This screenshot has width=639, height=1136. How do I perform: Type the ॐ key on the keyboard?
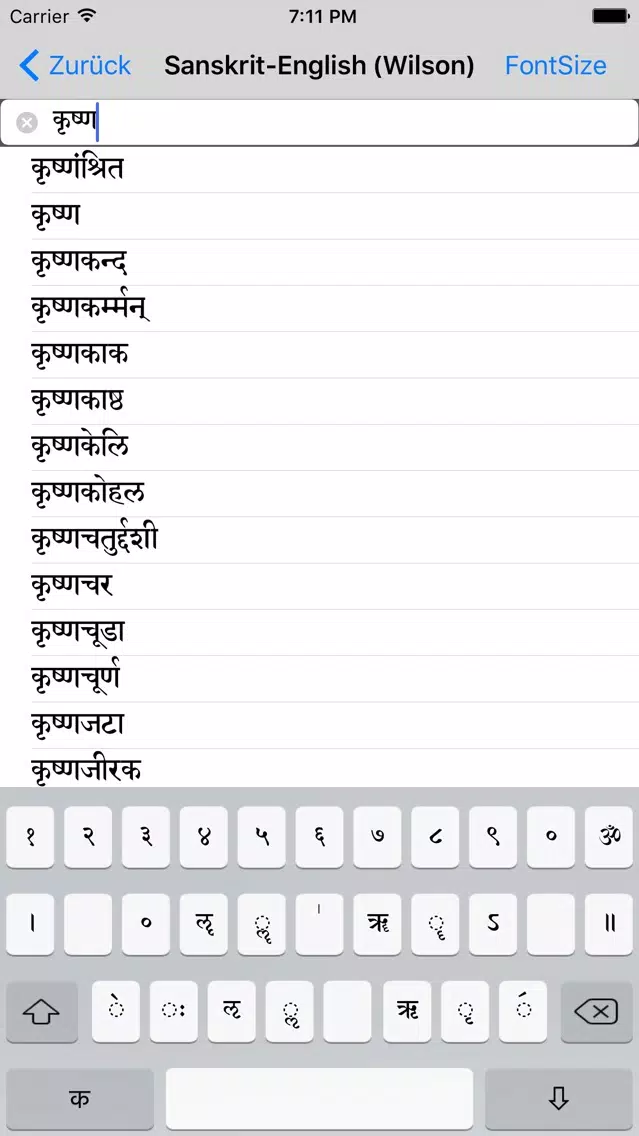pos(609,837)
